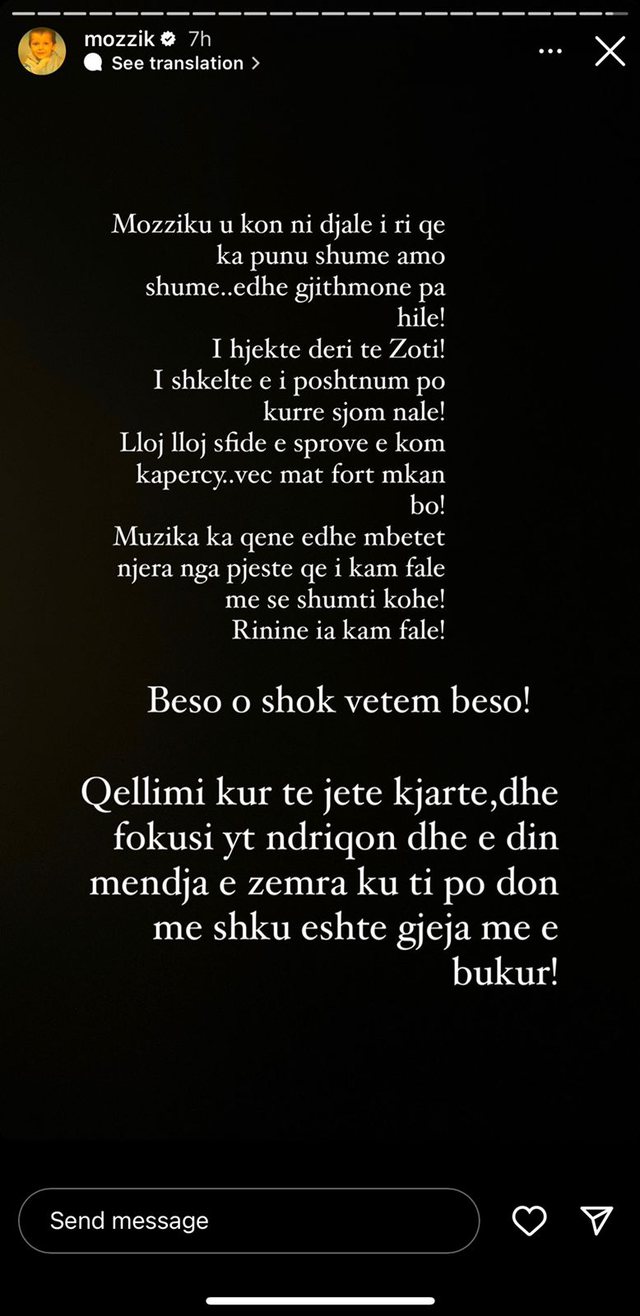Open the three-dot story options menu
The height and width of the screenshot is (1316, 640).
click(x=550, y=51)
